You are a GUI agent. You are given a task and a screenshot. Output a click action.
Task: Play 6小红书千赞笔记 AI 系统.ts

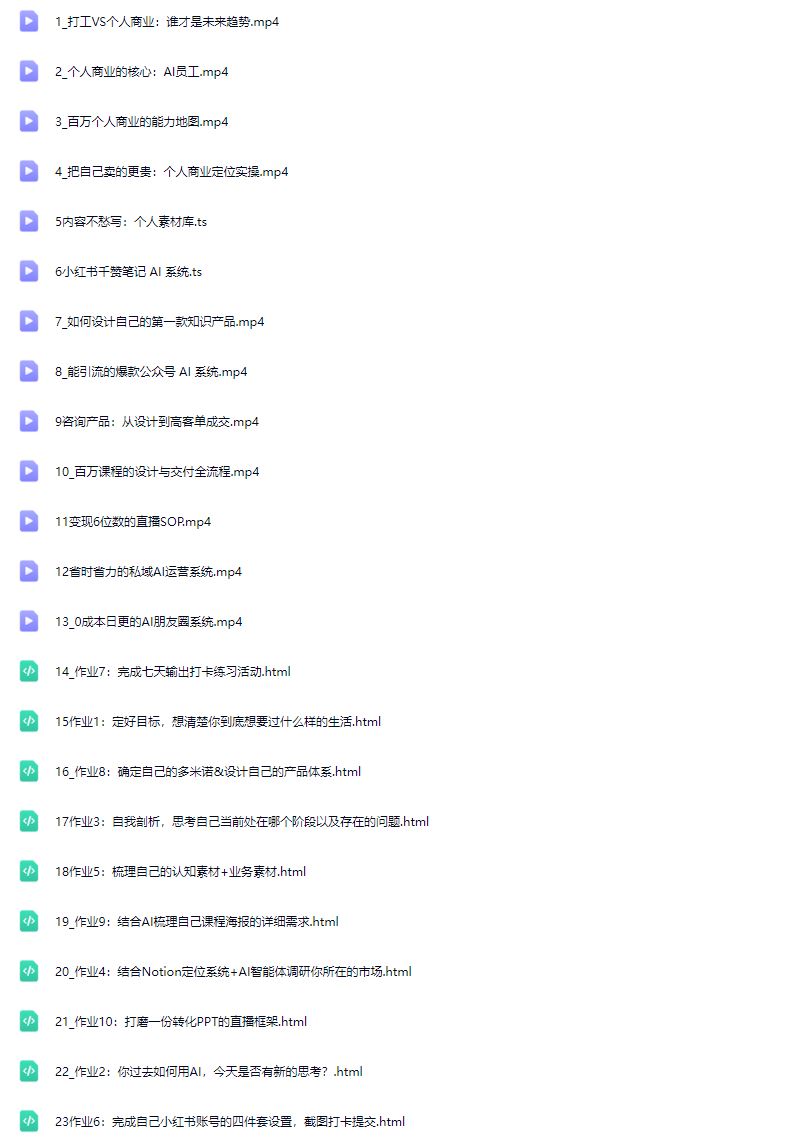(x=129, y=271)
